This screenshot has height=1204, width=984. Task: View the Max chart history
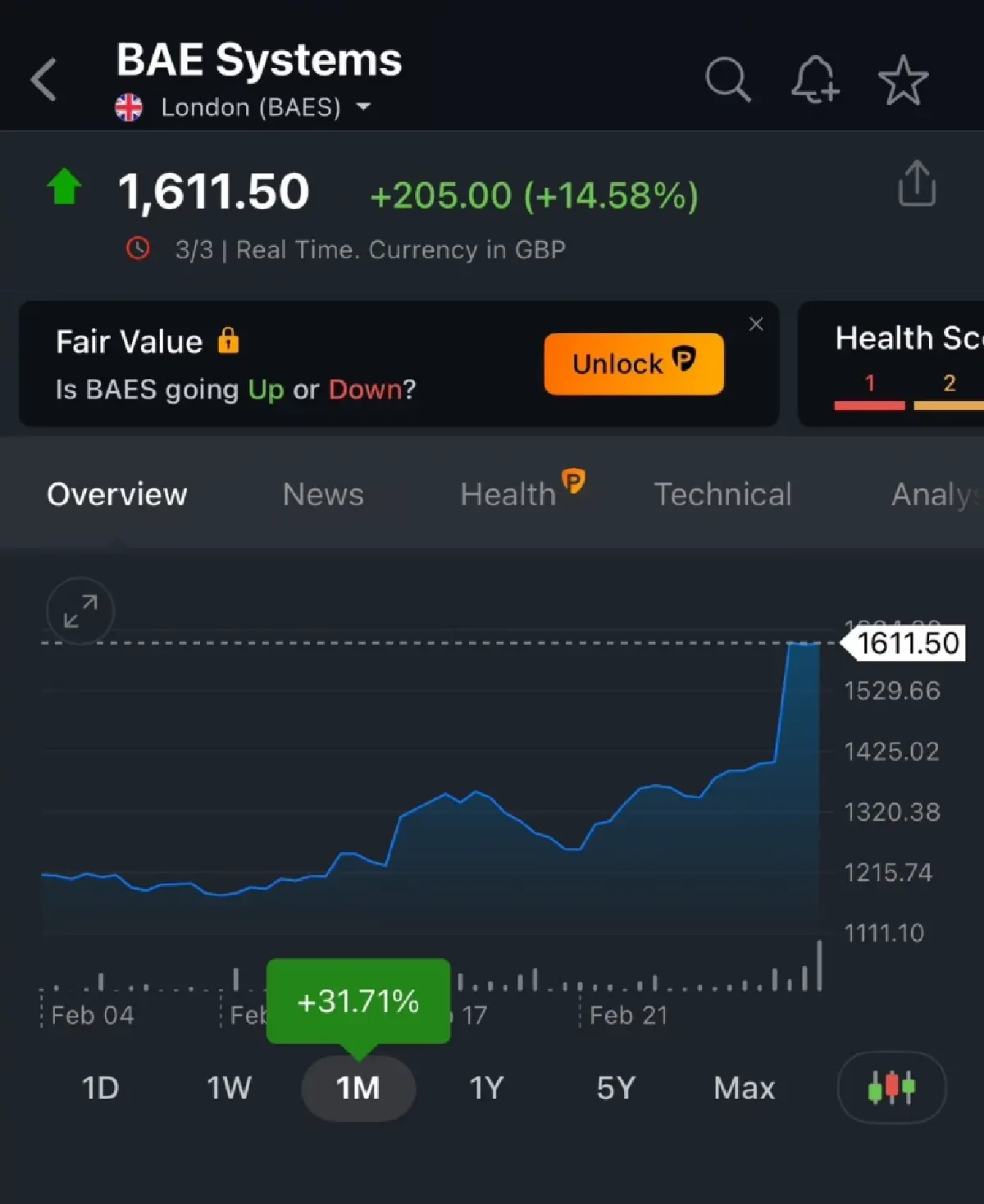click(744, 1088)
